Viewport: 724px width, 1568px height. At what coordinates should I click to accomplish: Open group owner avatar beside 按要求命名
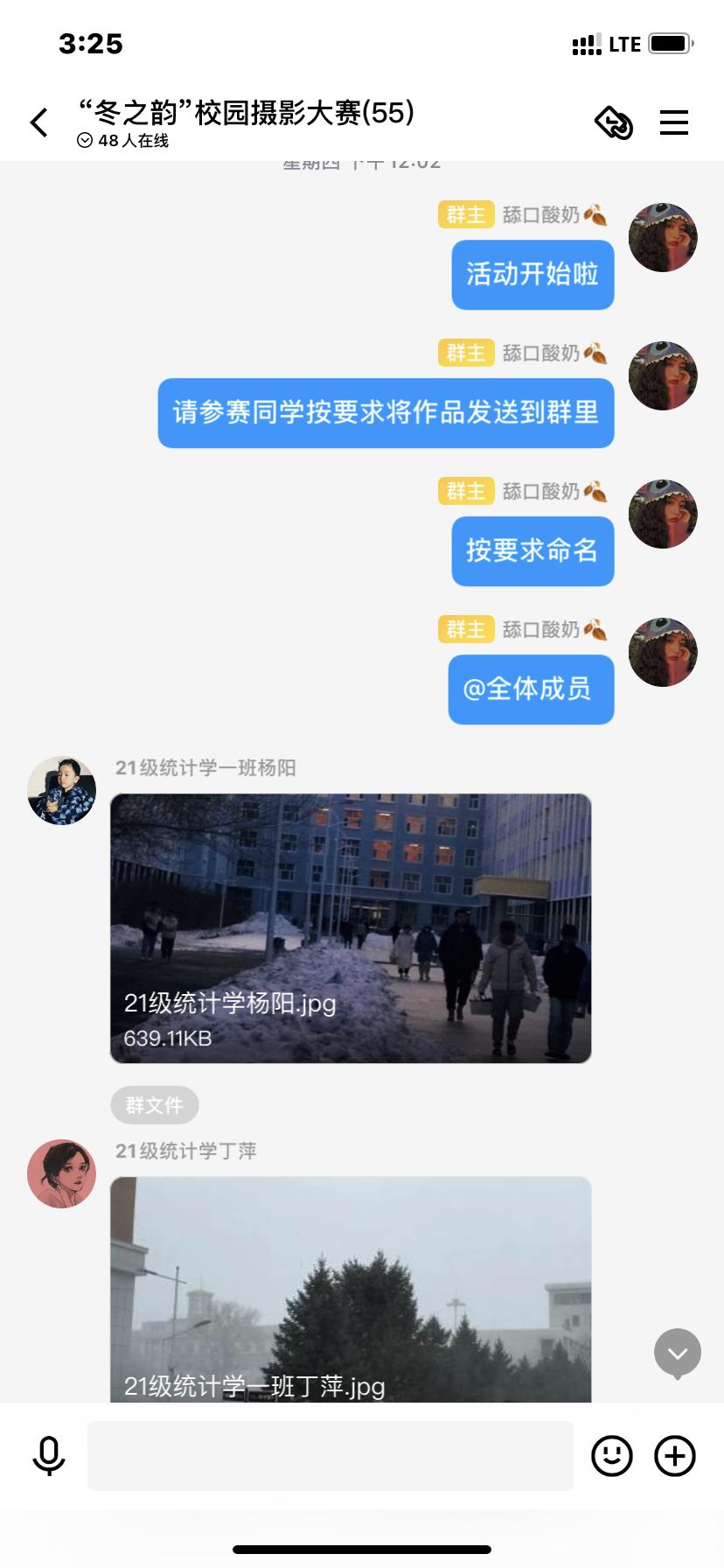pos(663,514)
